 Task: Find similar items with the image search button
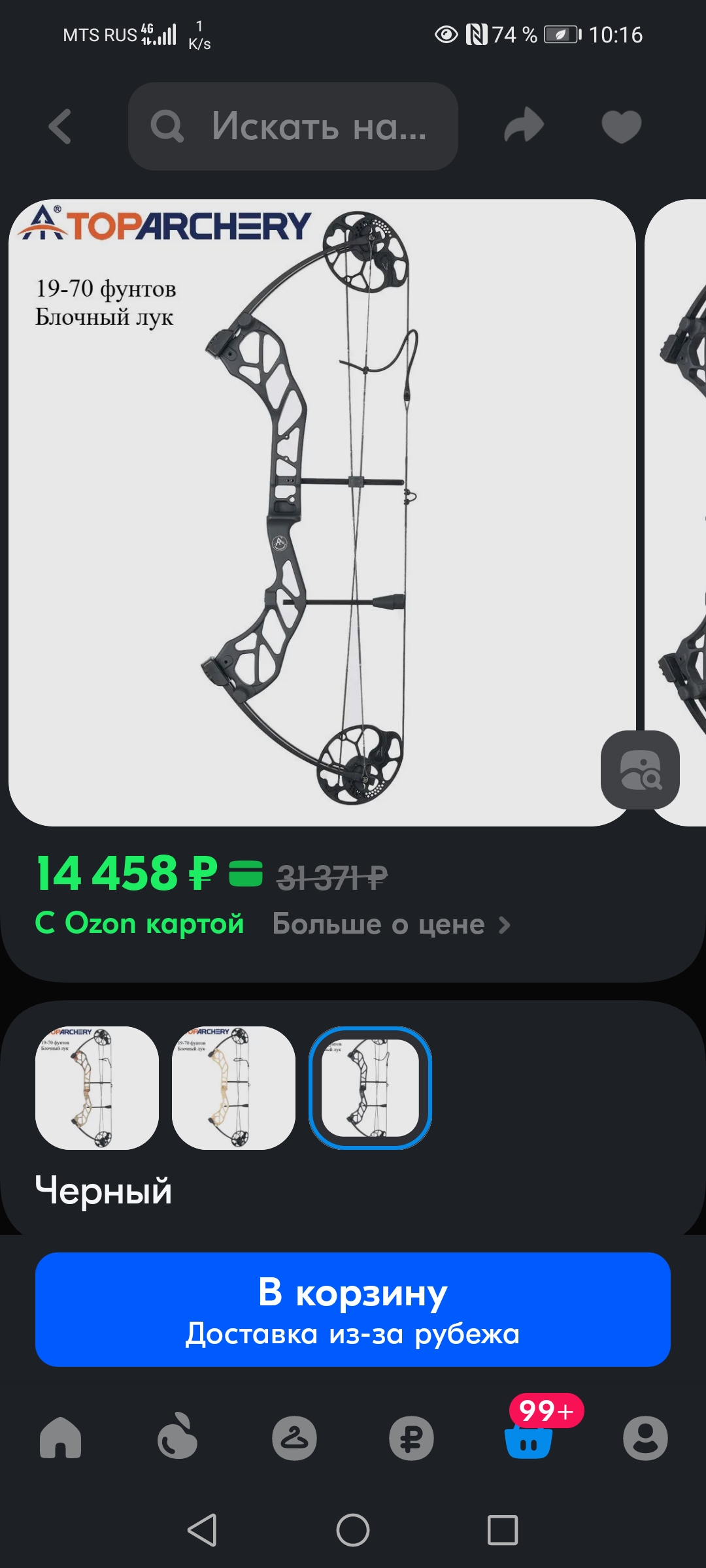[640, 770]
